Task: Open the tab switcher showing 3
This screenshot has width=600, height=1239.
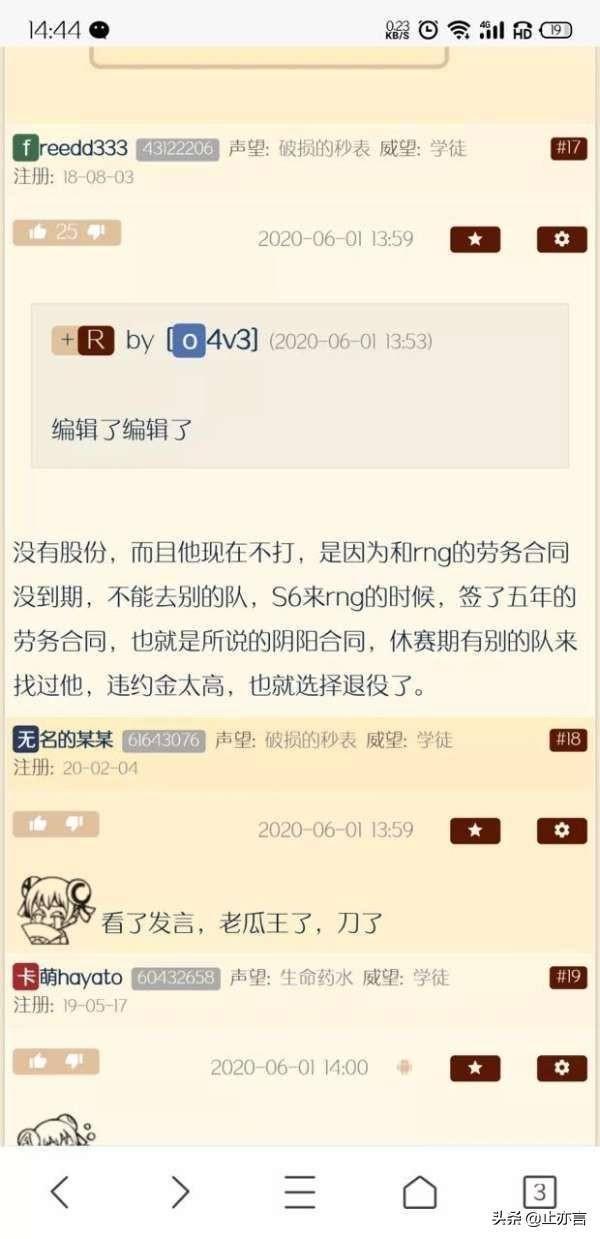Action: (x=540, y=1191)
